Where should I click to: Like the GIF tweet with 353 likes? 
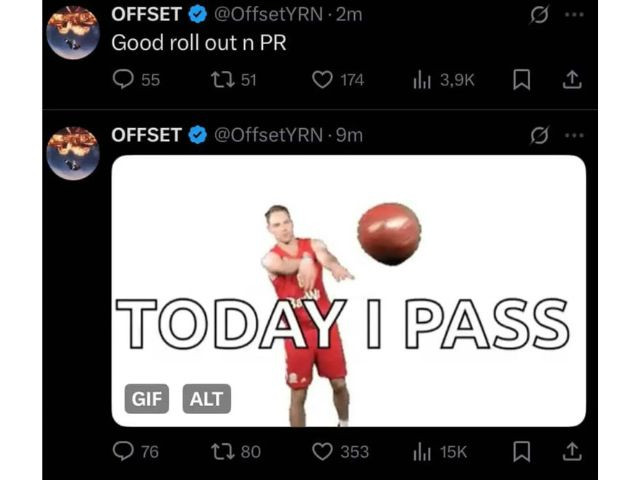(x=322, y=452)
